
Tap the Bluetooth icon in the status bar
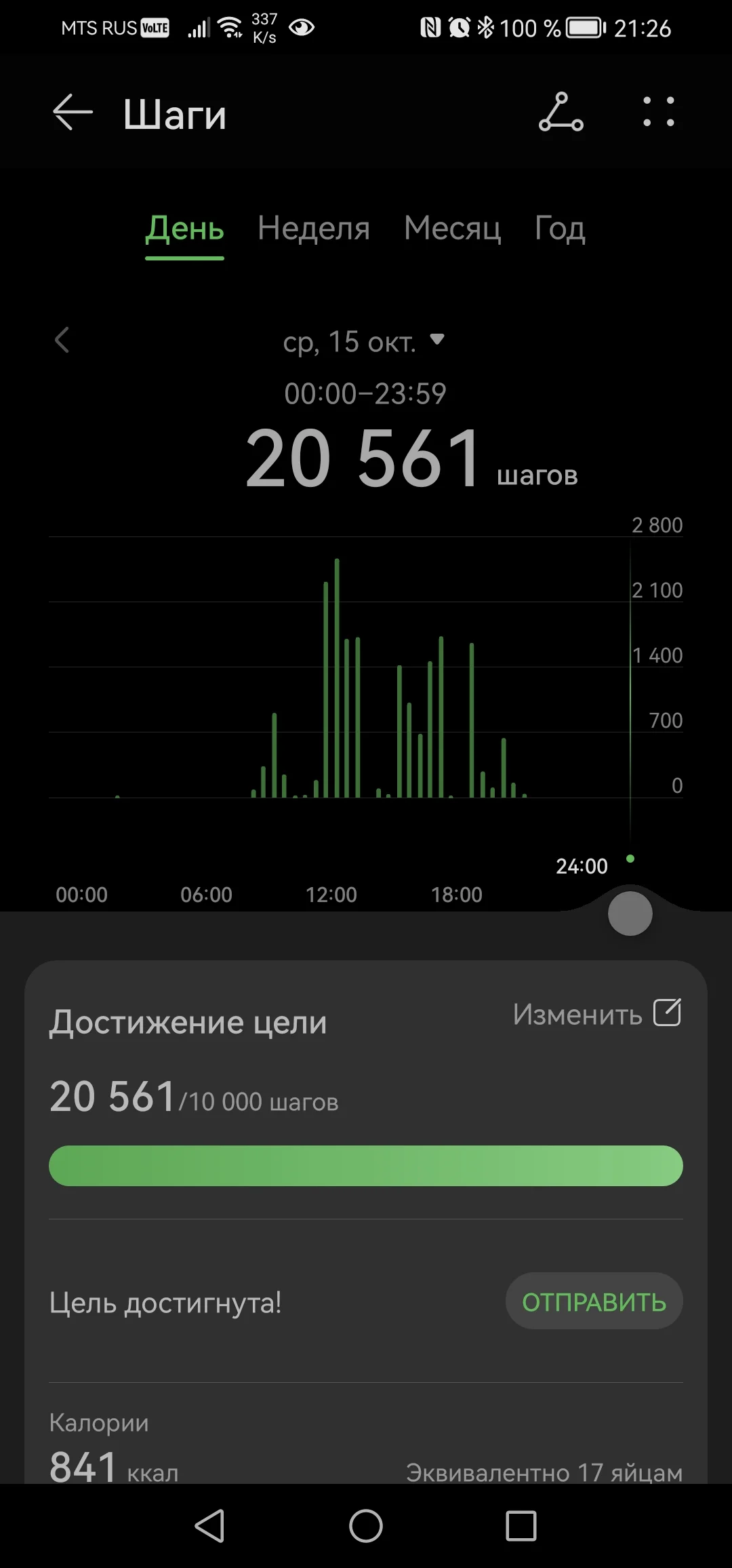pyautogui.click(x=485, y=28)
